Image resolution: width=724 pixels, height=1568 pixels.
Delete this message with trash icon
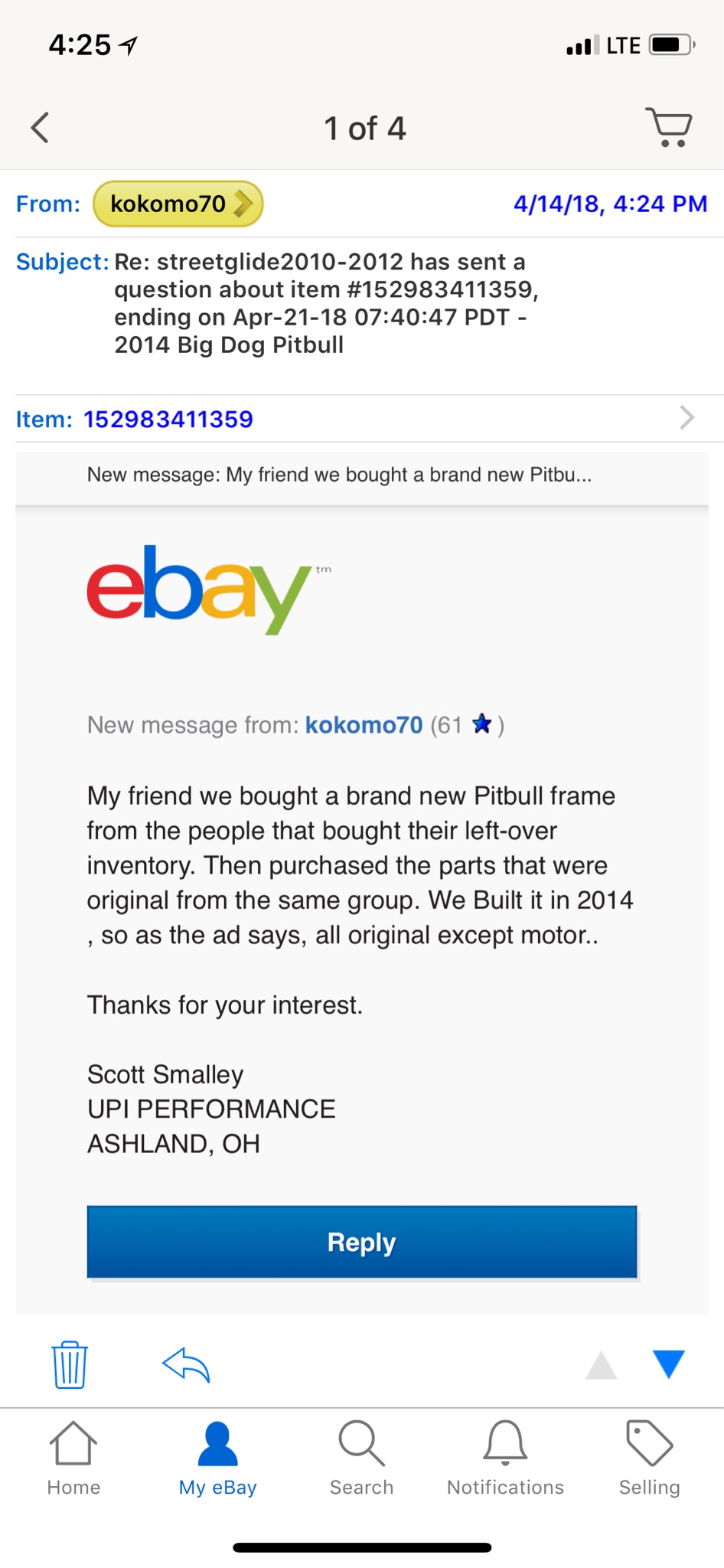pyautogui.click(x=70, y=1364)
